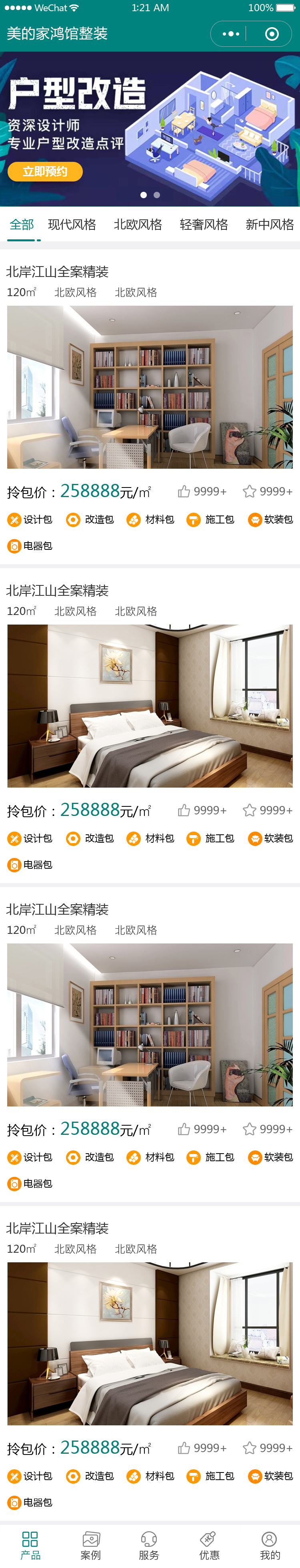Image resolution: width=300 pixels, height=1568 pixels.
Task: Close the mini program with the circle button
Action: click(x=272, y=34)
